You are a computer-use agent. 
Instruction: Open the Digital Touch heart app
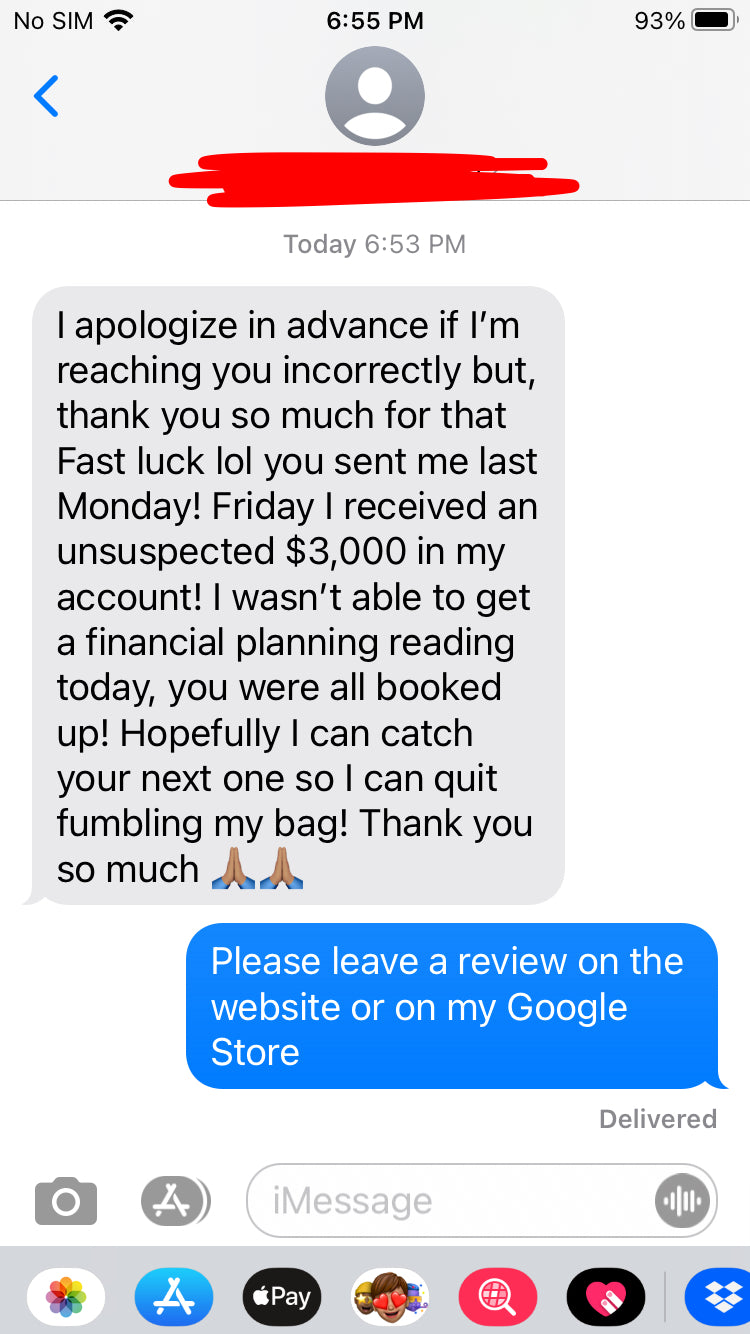606,1297
